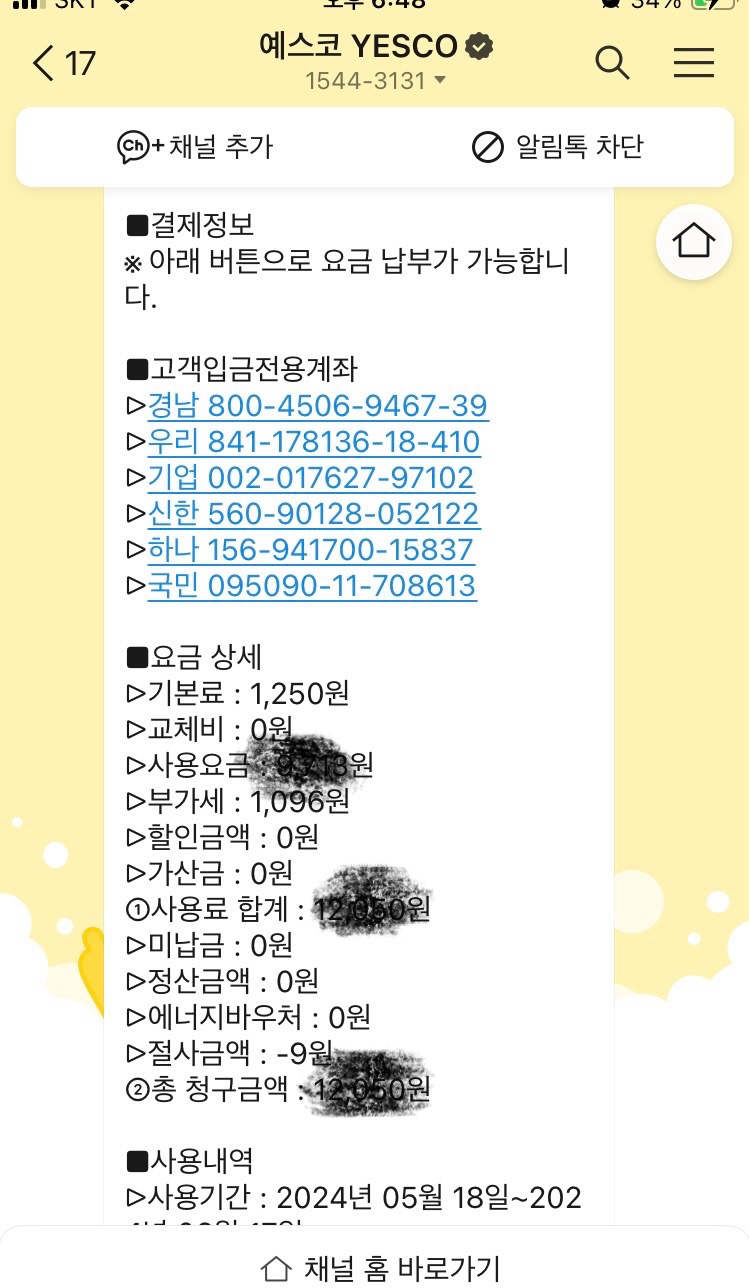Expand the 1544-3131 phone number dropdown

coord(376,81)
